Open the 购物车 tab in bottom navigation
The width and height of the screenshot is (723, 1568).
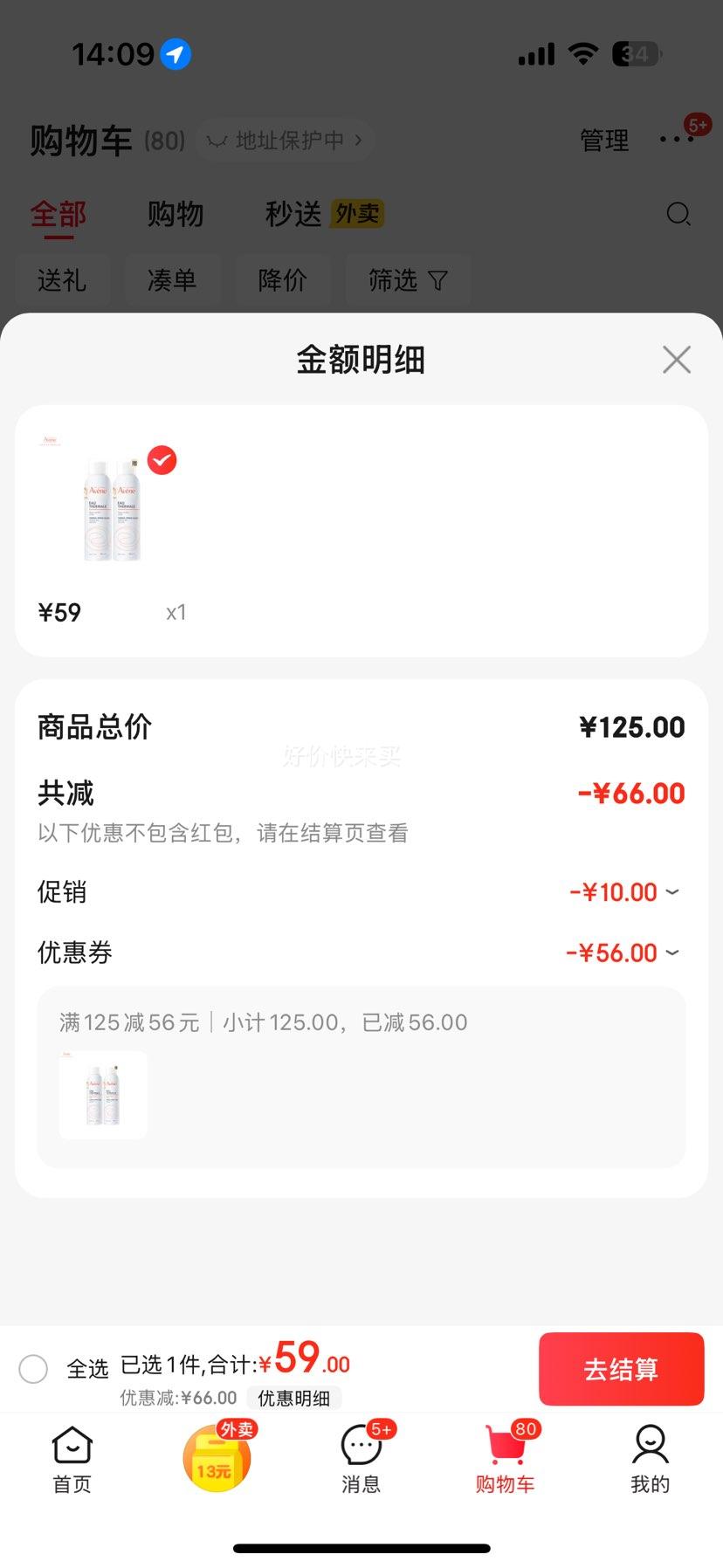click(506, 1459)
